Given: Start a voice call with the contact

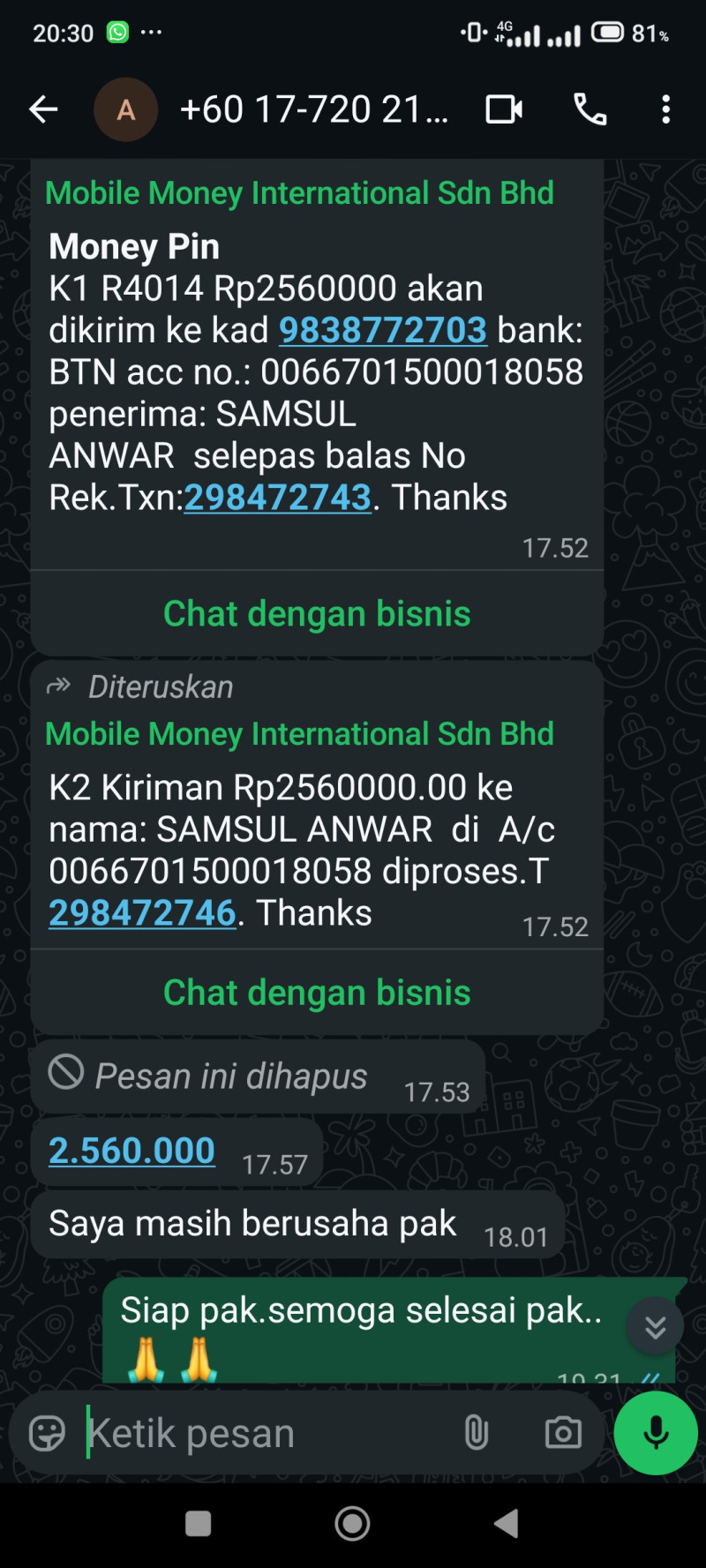Looking at the screenshot, I should coord(590,109).
